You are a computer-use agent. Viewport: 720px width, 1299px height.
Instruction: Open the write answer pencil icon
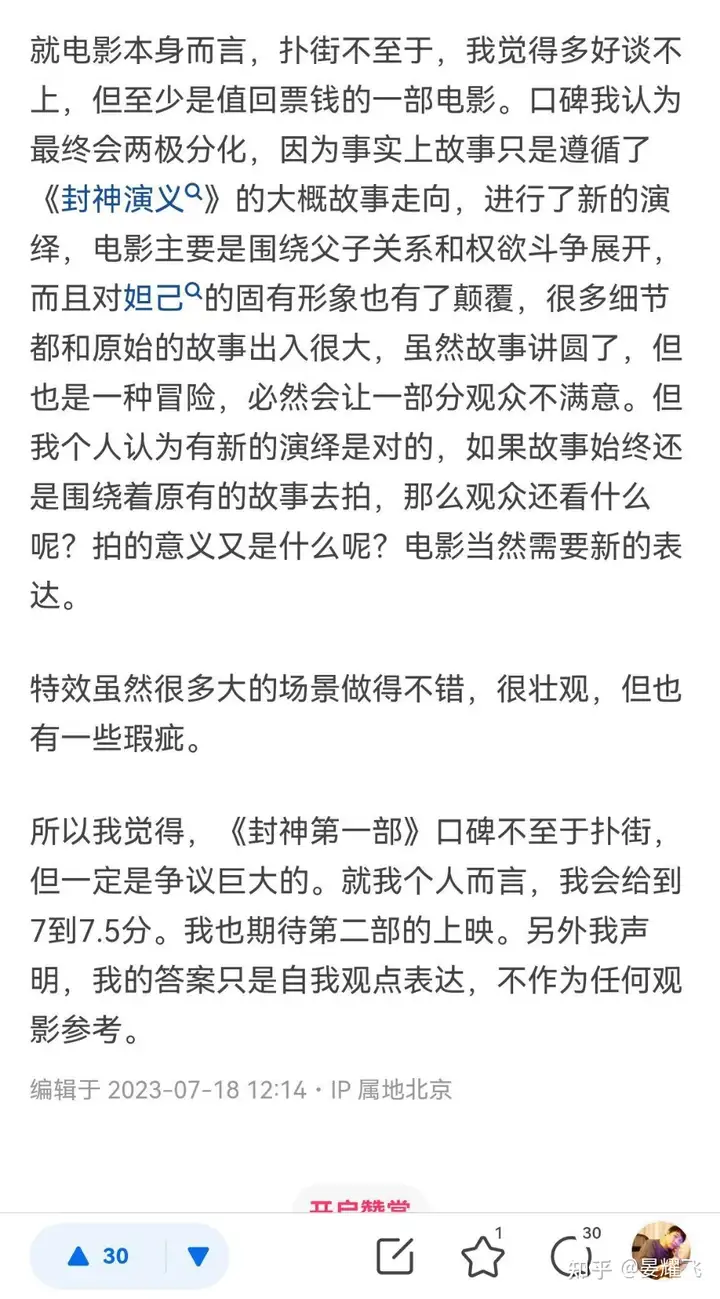coord(395,1256)
